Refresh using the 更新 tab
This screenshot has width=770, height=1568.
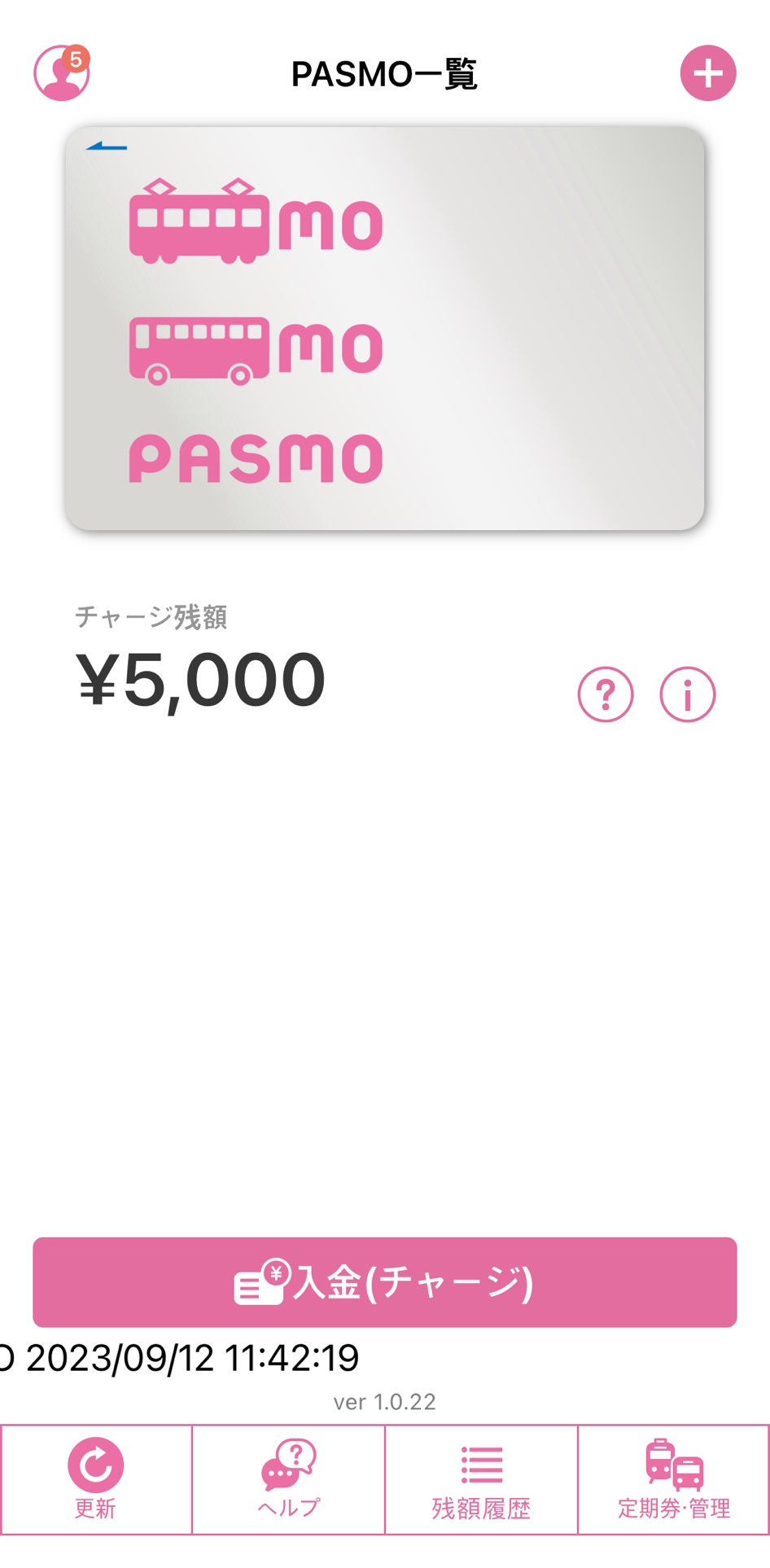tap(96, 1479)
